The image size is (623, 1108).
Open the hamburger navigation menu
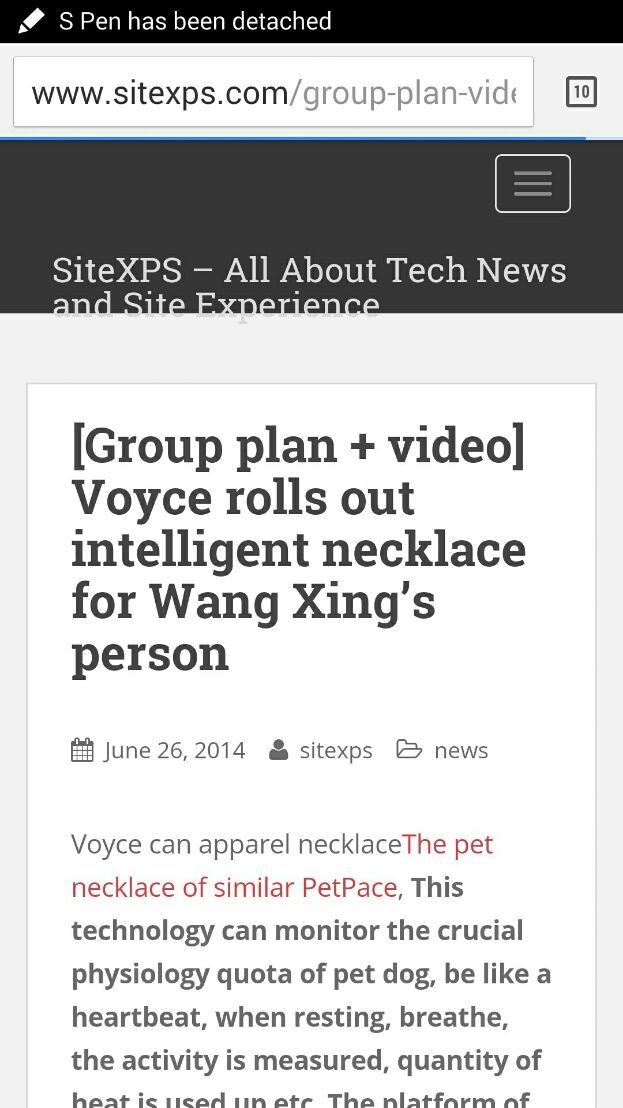[x=532, y=183]
